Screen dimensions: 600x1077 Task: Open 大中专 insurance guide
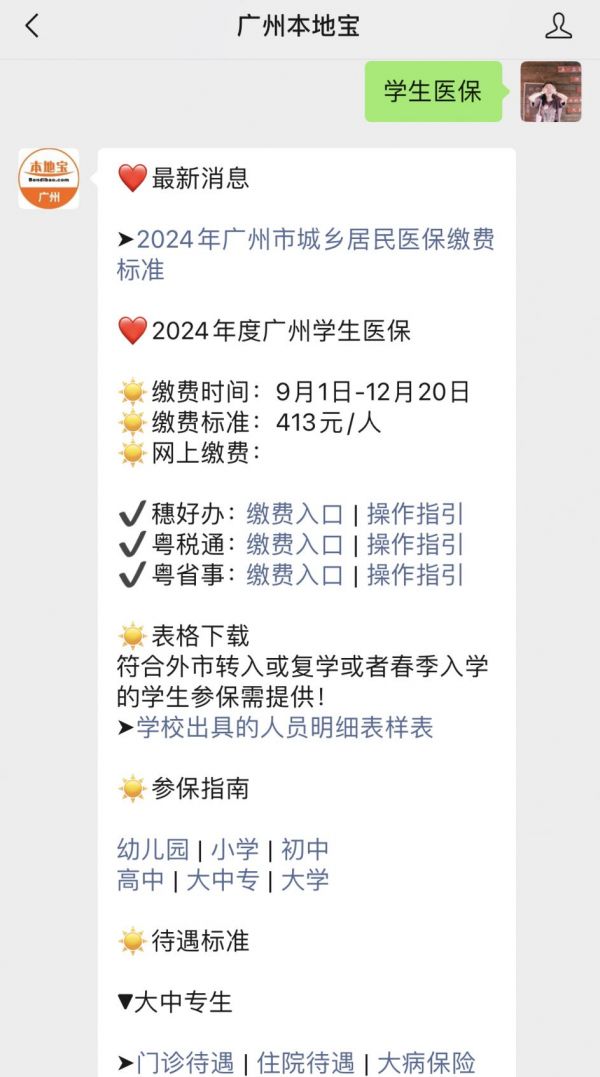222,880
